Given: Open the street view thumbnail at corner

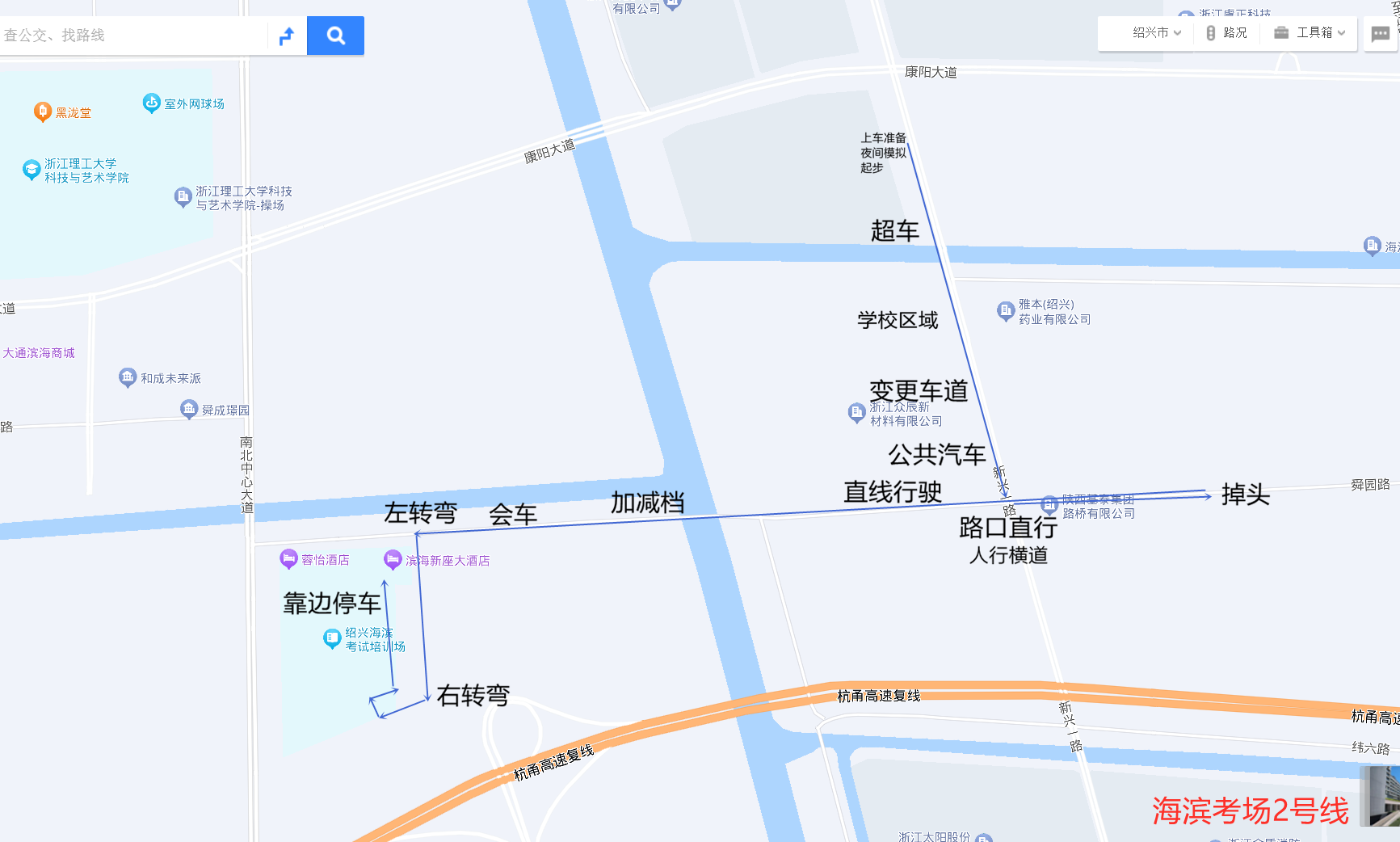Looking at the screenshot, I should tap(1380, 796).
